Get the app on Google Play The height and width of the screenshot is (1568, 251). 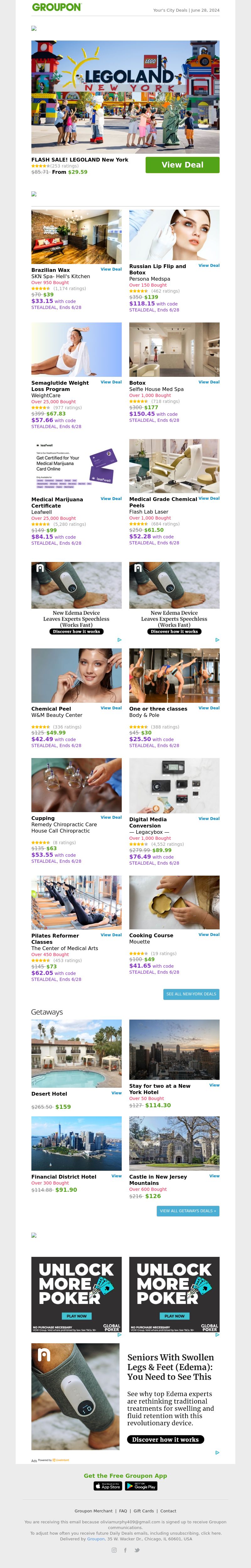[141, 1486]
